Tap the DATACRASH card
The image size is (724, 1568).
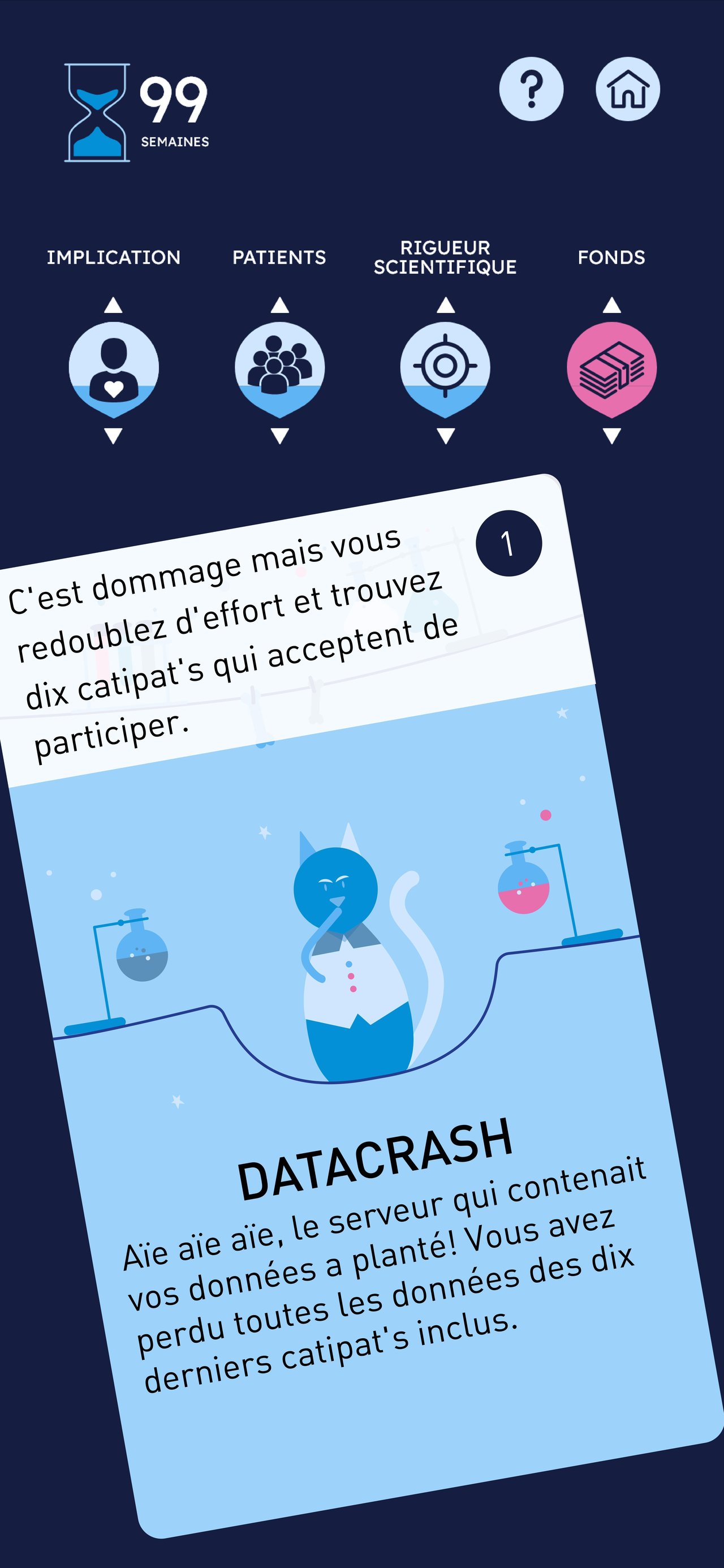pos(362,1004)
